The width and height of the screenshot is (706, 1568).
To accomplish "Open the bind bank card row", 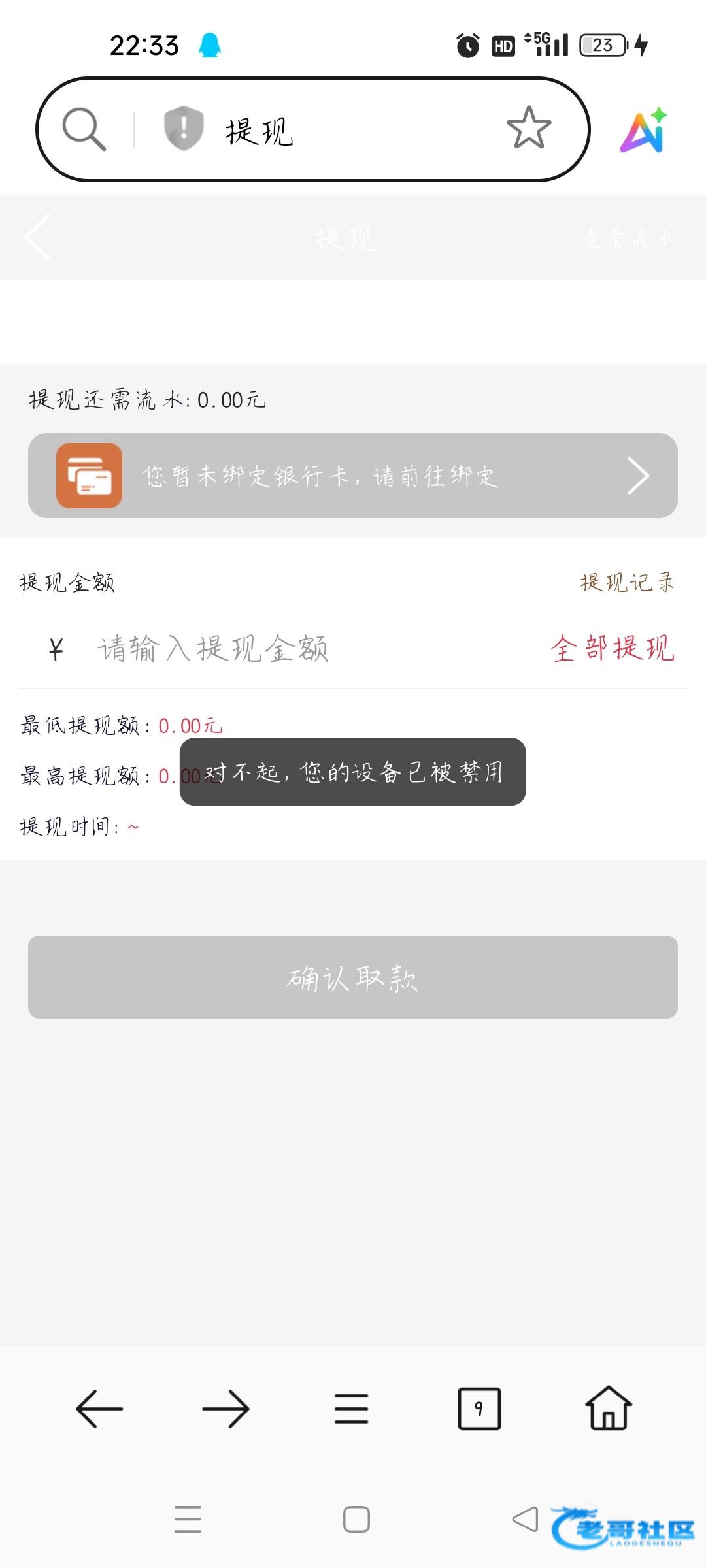I will click(x=353, y=476).
